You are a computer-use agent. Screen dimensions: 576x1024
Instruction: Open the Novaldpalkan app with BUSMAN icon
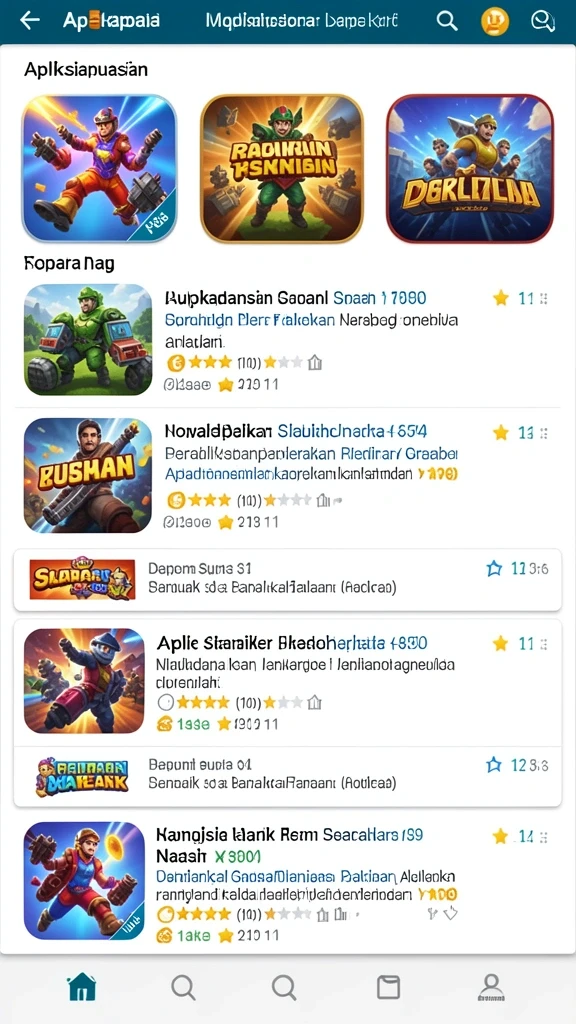[287, 475]
